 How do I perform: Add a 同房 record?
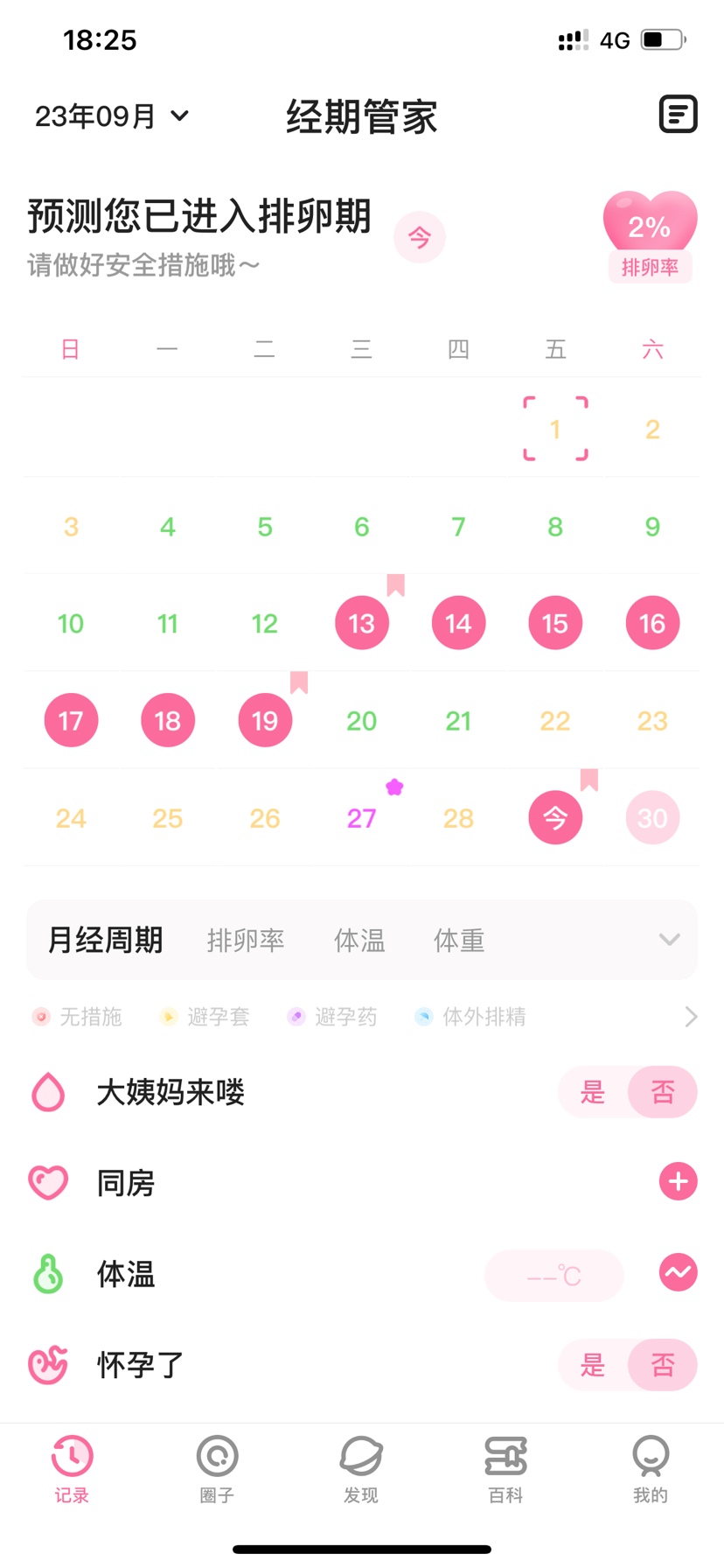point(678,1182)
